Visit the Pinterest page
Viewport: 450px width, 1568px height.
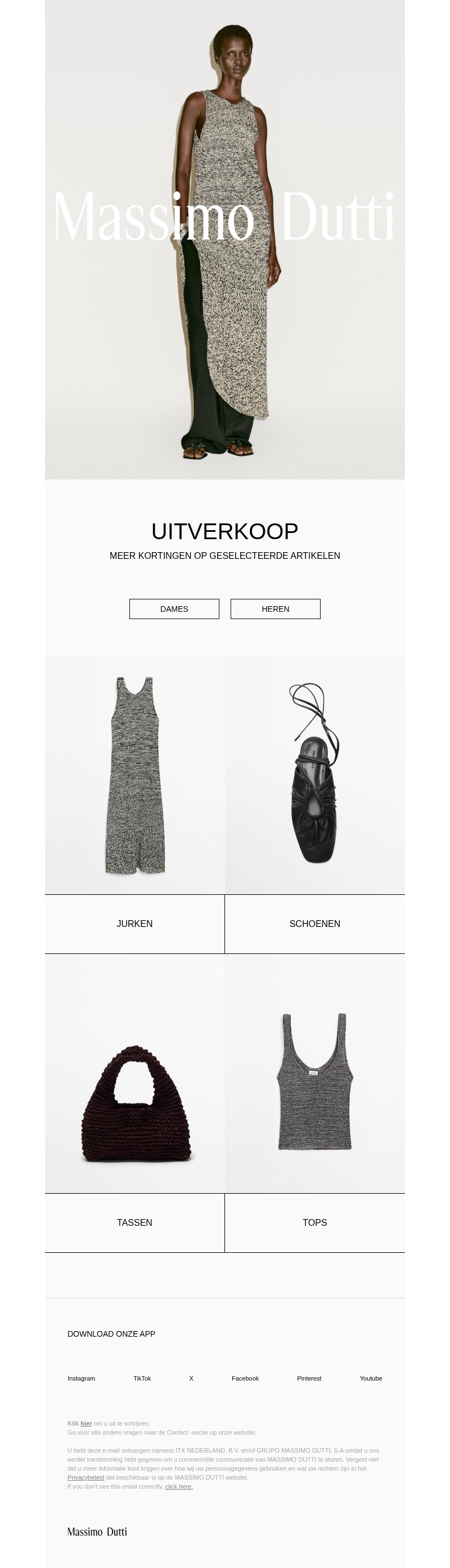pos(309,1378)
